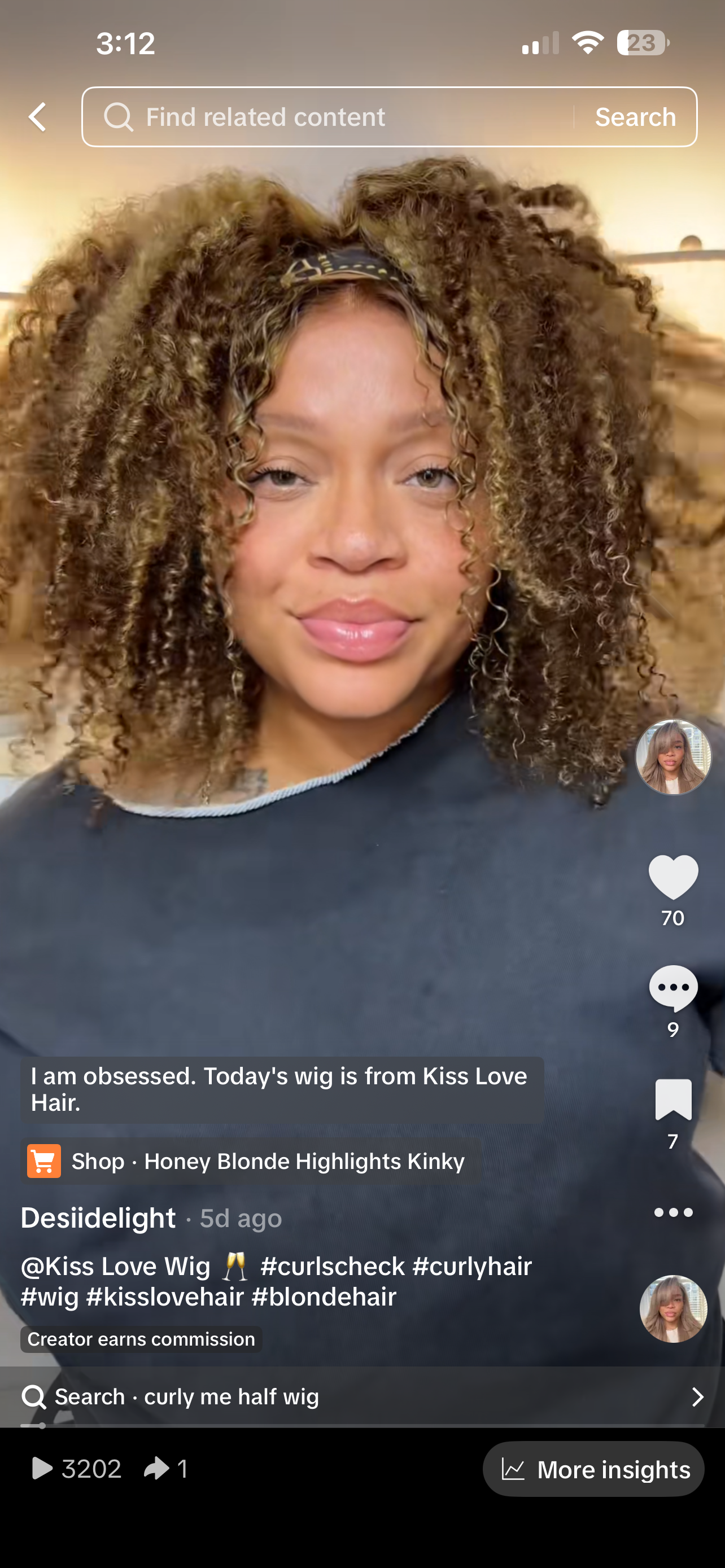725x1568 pixels.
Task: Like this video with the heart
Action: (672, 877)
